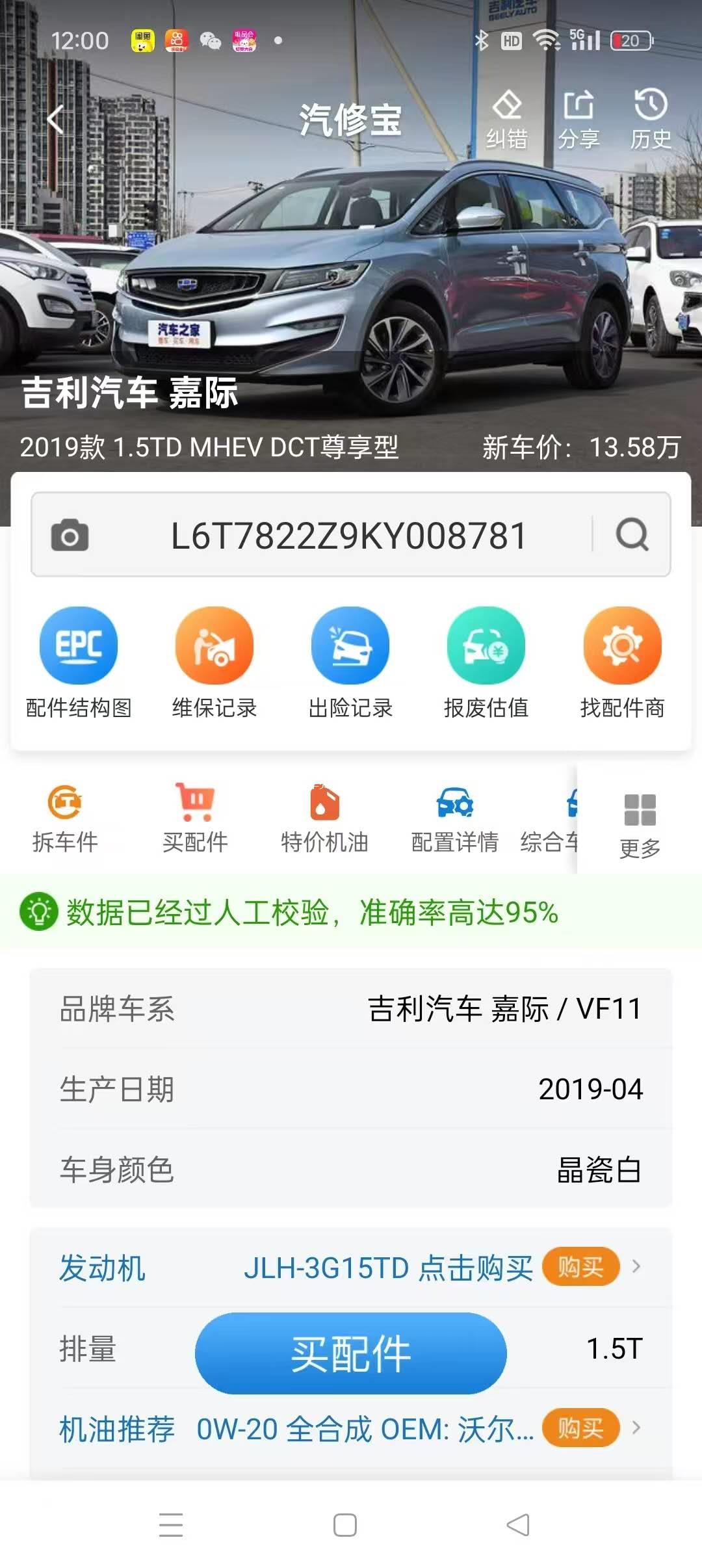Image resolution: width=702 pixels, height=1568 pixels.
Task: Tap 购买 on 机油推荐 row
Action: click(580, 1428)
